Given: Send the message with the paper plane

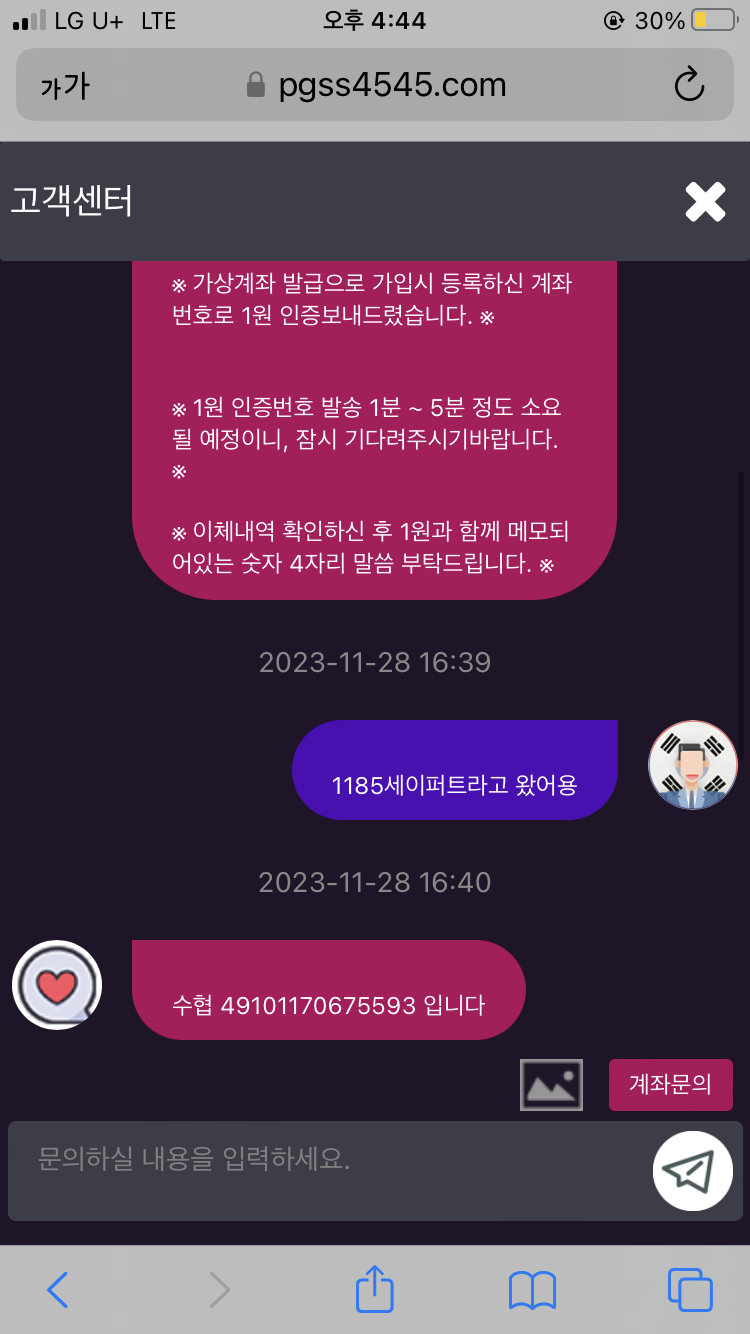Looking at the screenshot, I should (x=694, y=1170).
